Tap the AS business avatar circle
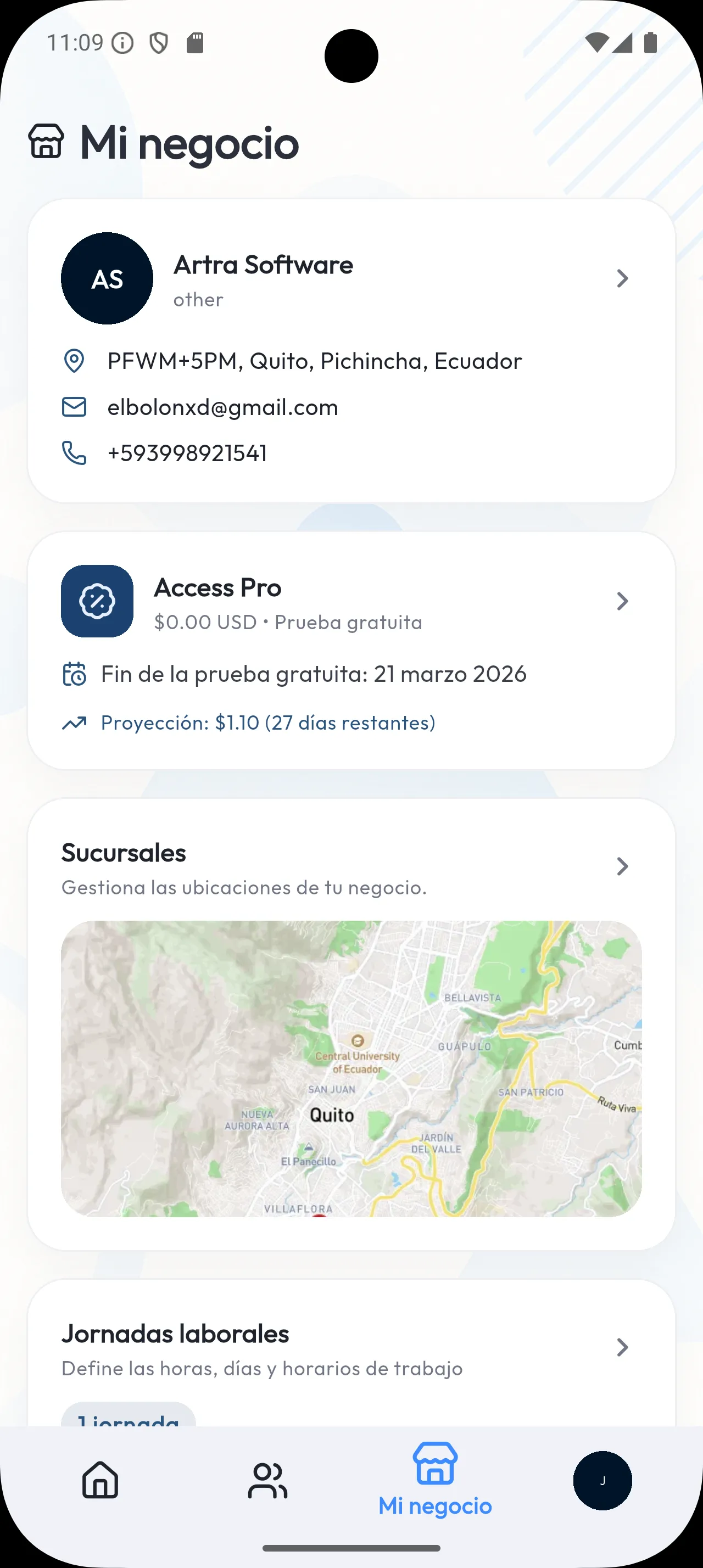The height and width of the screenshot is (1568, 703). (x=107, y=278)
